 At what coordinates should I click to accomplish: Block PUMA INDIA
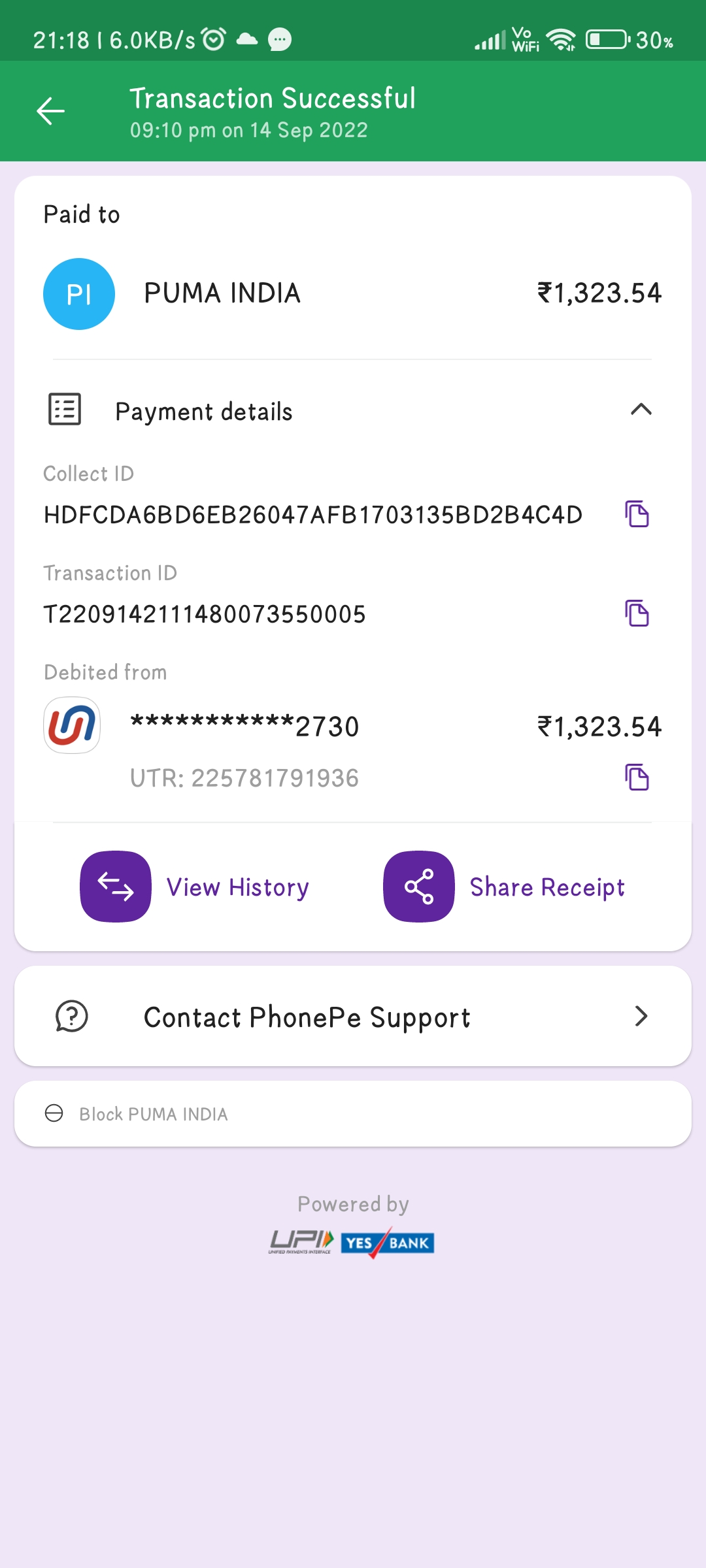tap(153, 1114)
